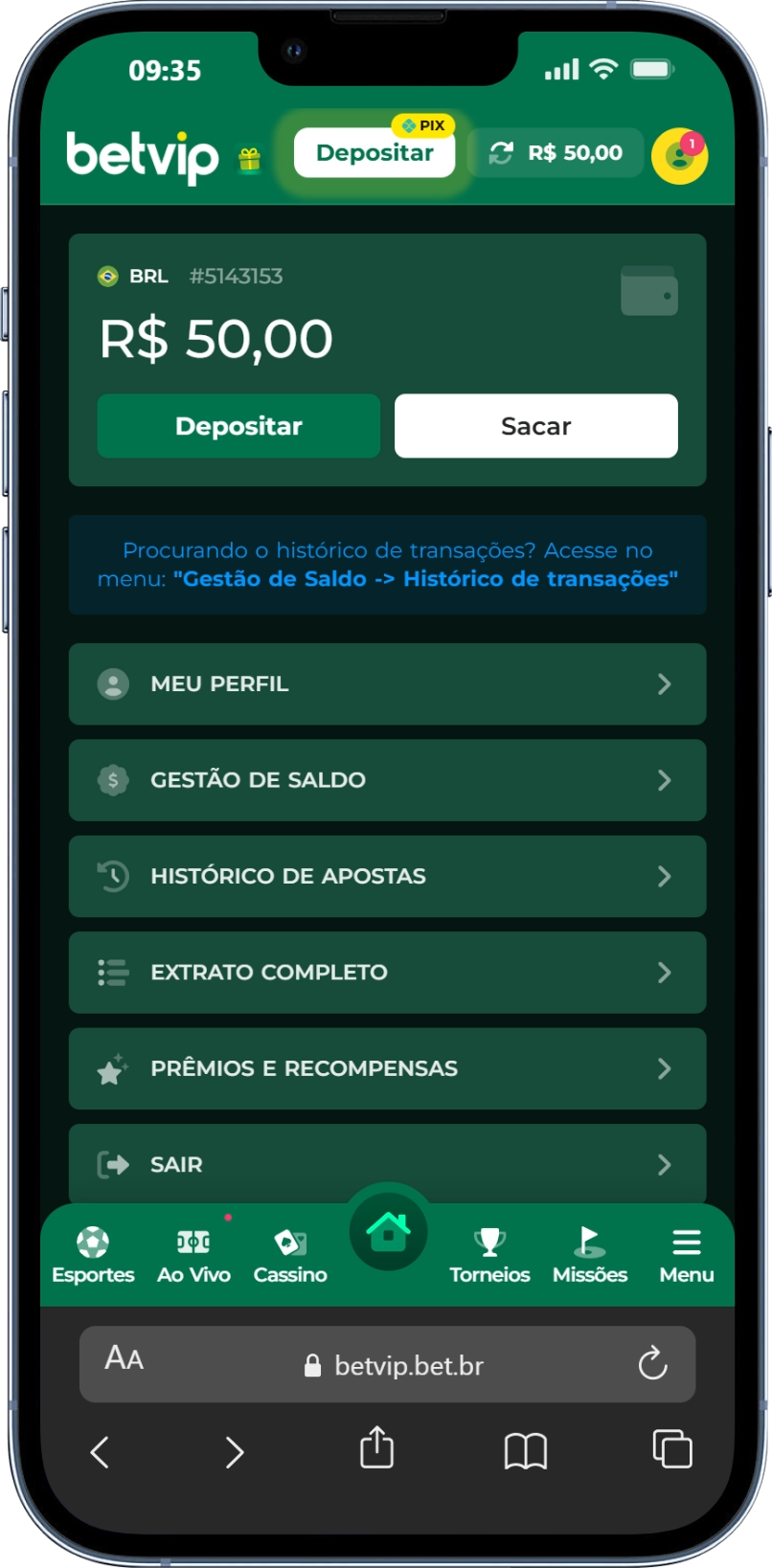
Task: View the Missões tab
Action: tap(590, 1255)
